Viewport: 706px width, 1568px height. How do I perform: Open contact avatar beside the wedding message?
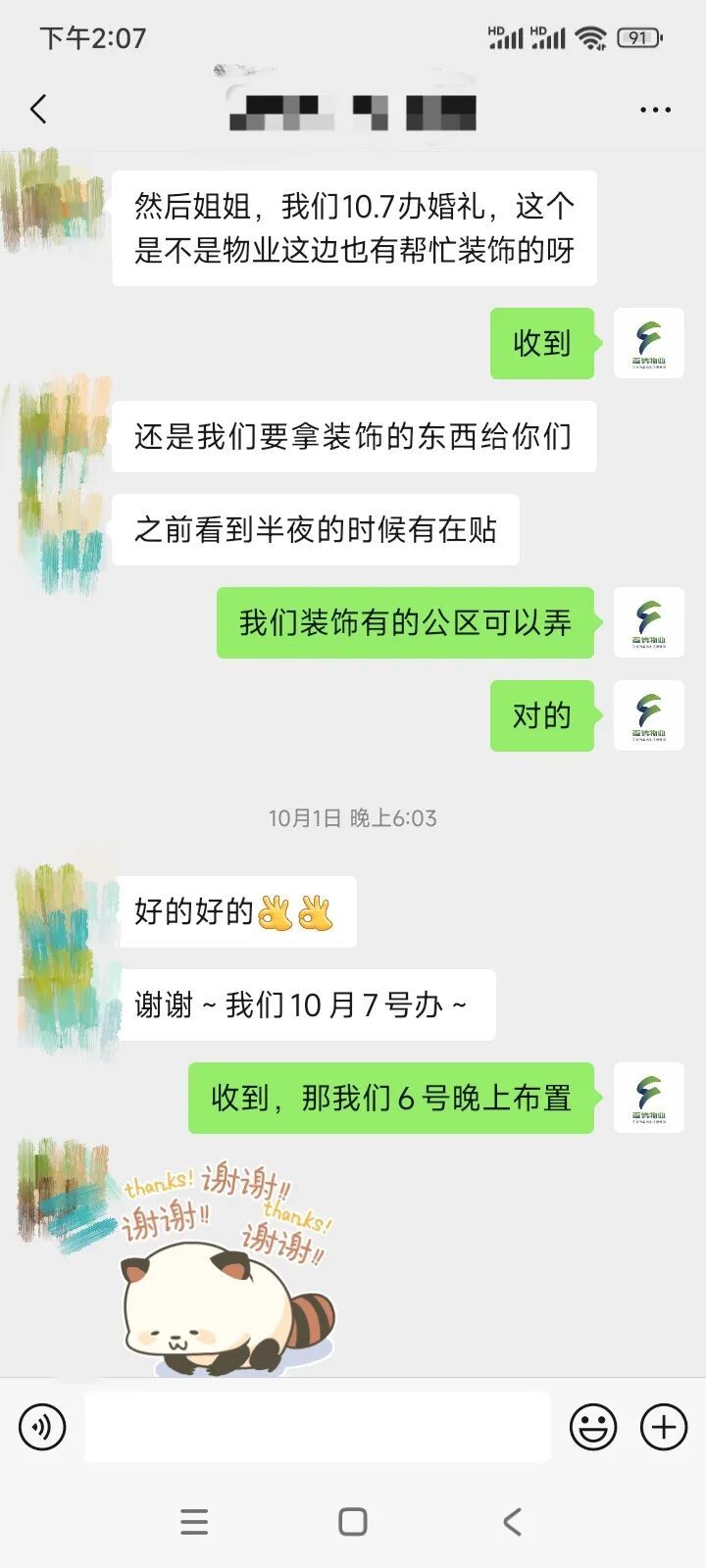click(x=54, y=201)
